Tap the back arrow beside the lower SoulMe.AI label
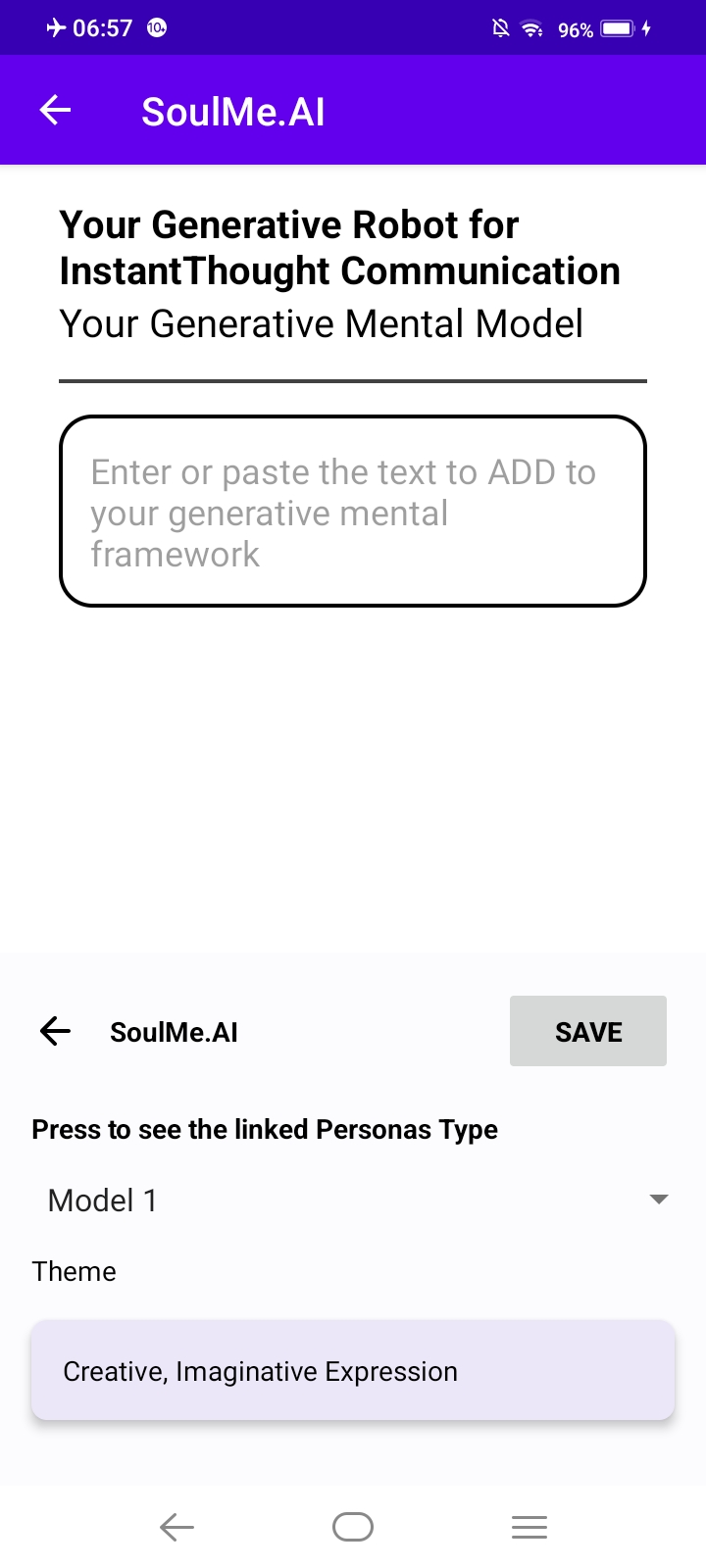The width and height of the screenshot is (706, 1568). [55, 1031]
